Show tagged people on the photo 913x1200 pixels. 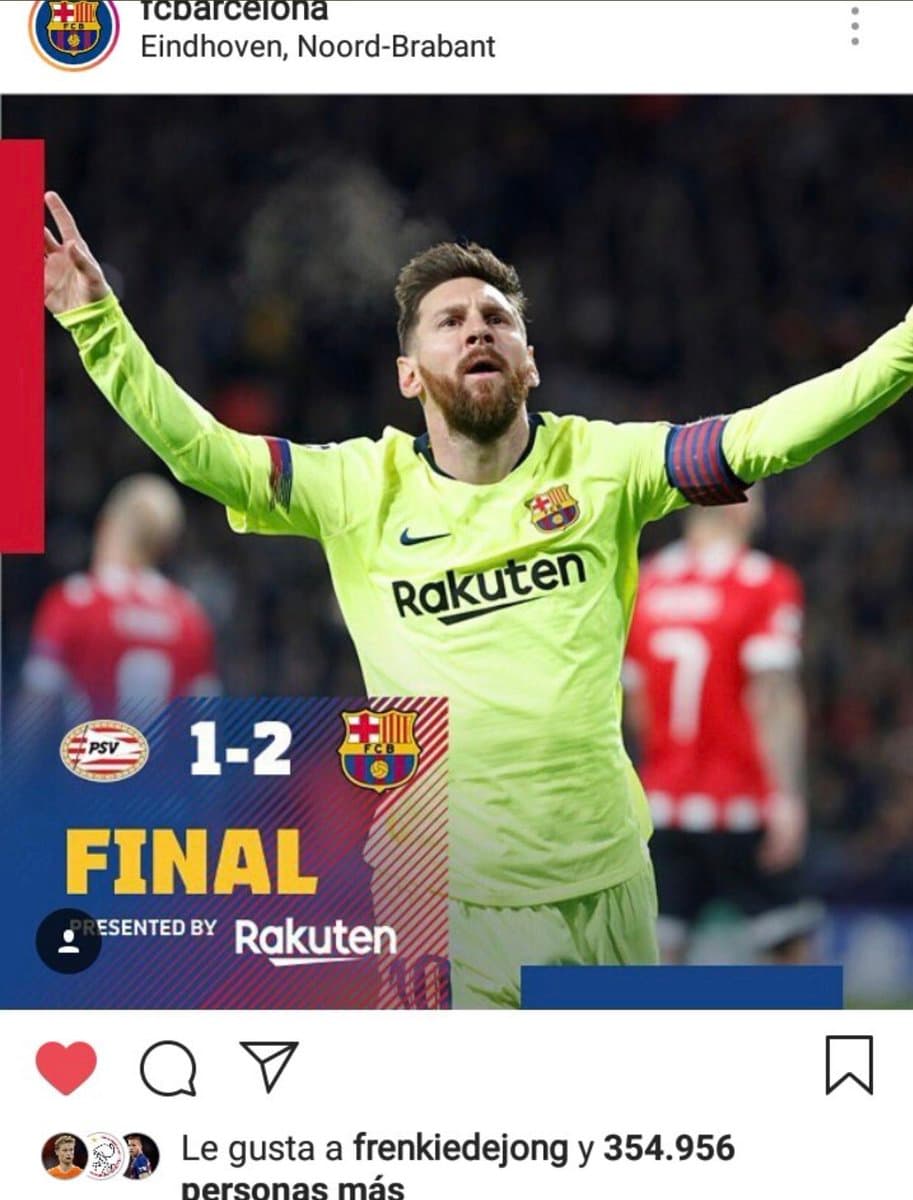click(68, 941)
